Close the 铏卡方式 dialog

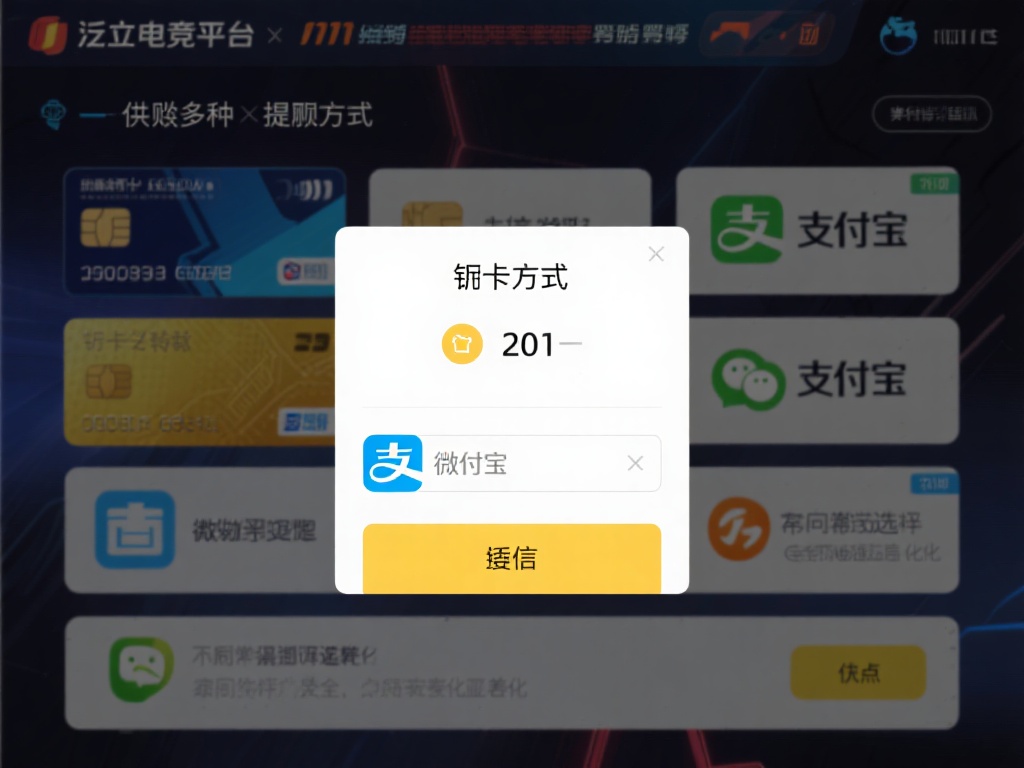click(x=656, y=254)
